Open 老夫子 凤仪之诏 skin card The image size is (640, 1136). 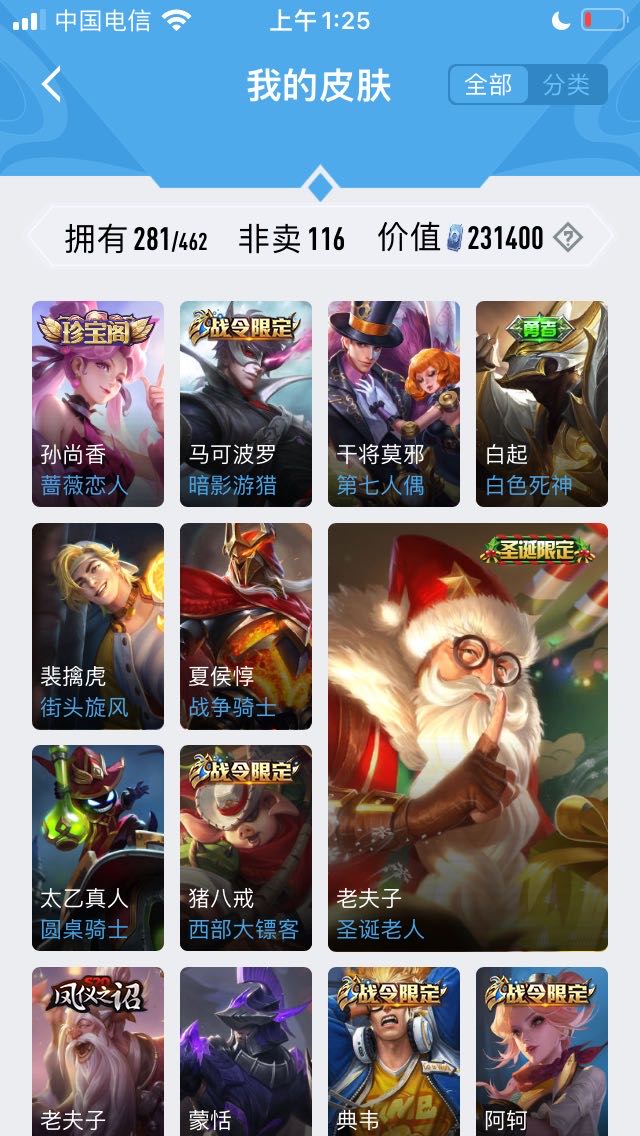[x=98, y=1051]
